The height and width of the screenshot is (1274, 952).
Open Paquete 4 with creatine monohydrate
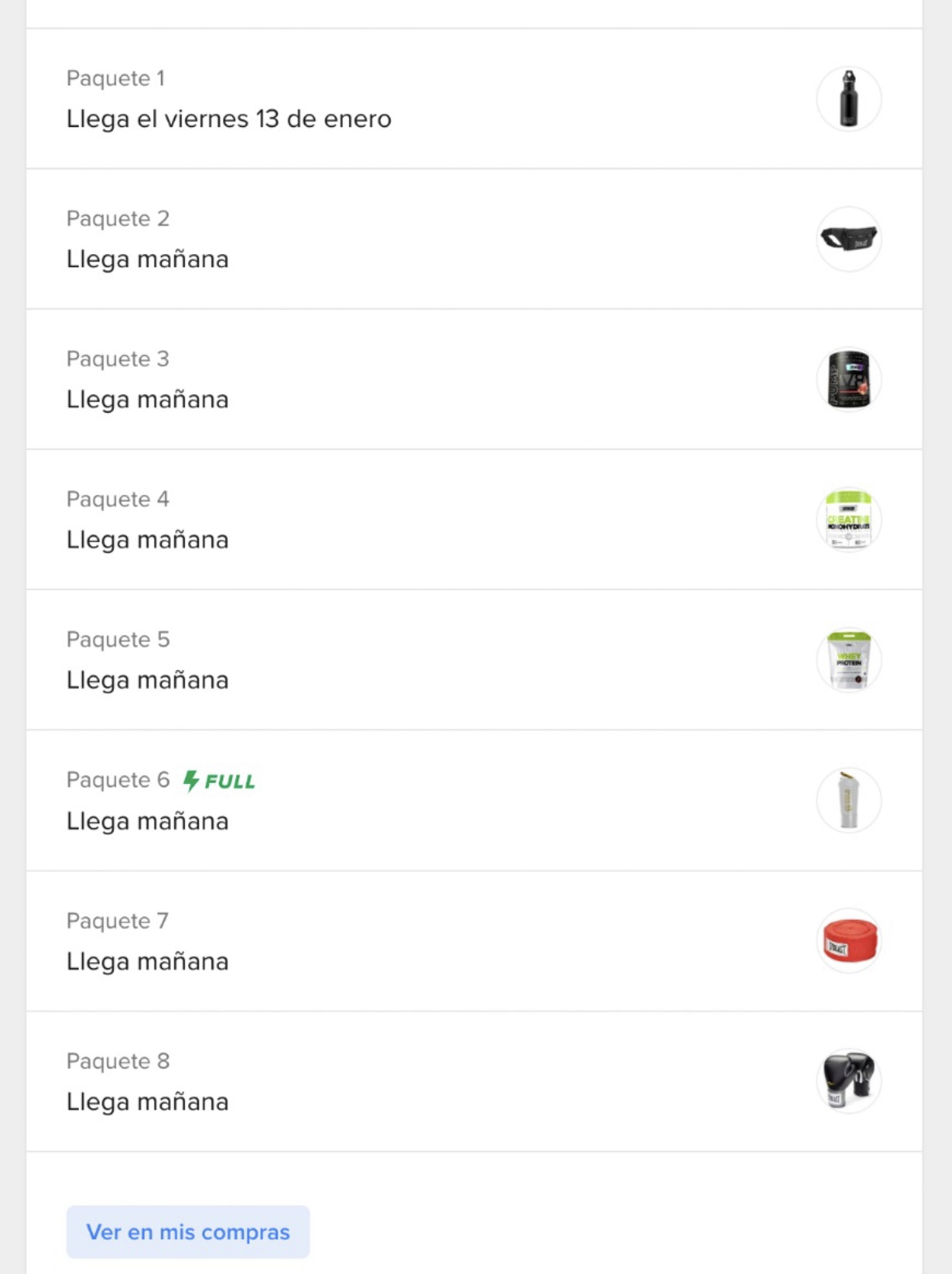474,519
